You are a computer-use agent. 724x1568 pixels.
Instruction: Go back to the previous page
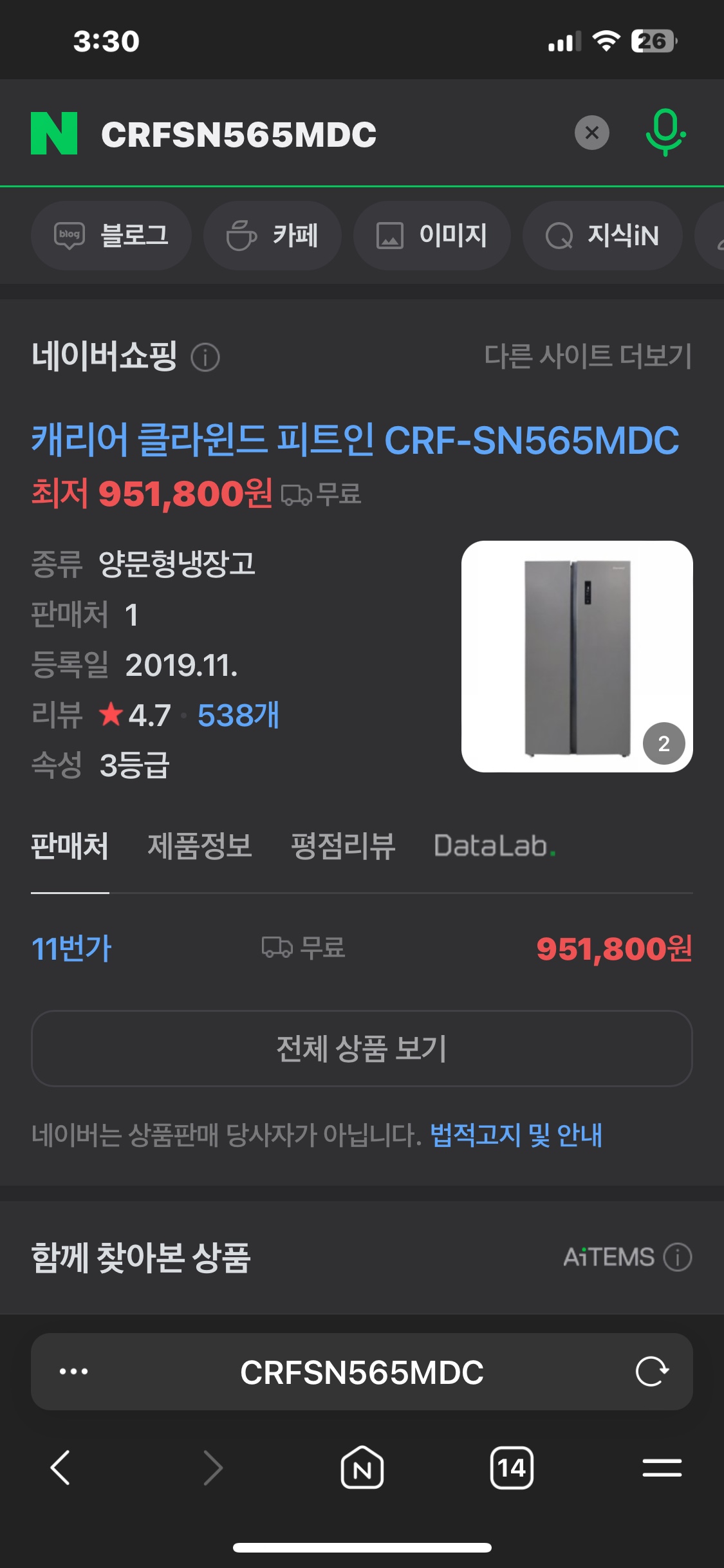click(x=60, y=1468)
